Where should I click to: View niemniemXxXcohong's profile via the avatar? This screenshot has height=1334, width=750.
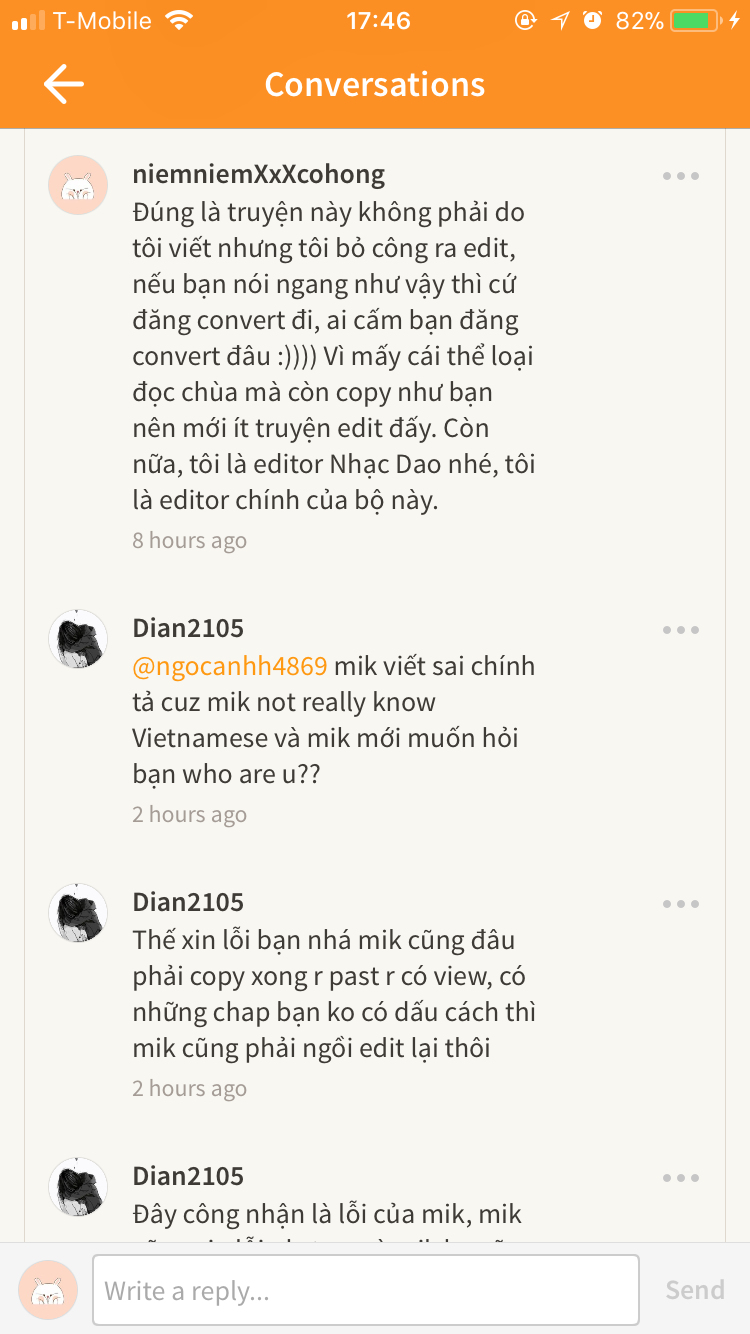(x=78, y=185)
